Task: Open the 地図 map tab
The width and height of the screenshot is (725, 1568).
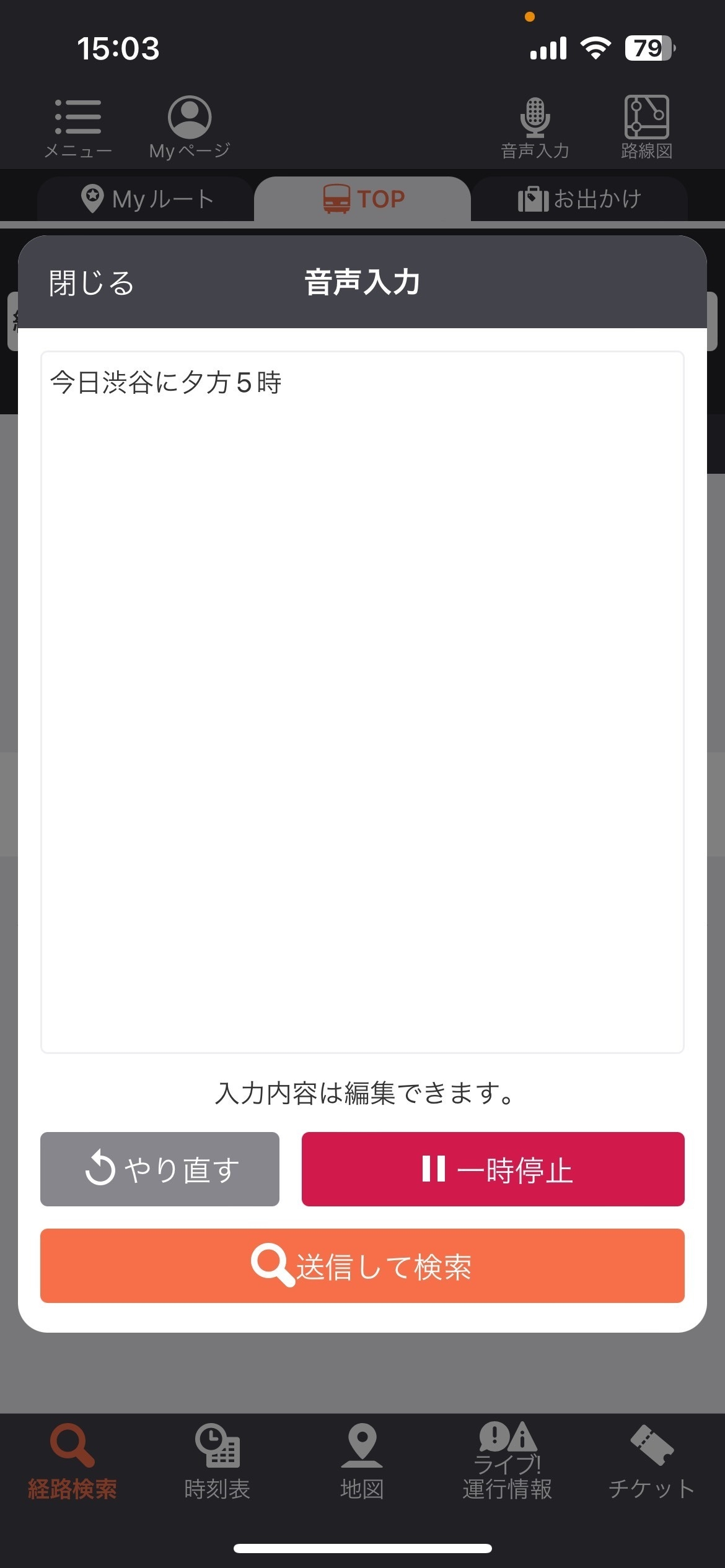Action: [x=362, y=1461]
